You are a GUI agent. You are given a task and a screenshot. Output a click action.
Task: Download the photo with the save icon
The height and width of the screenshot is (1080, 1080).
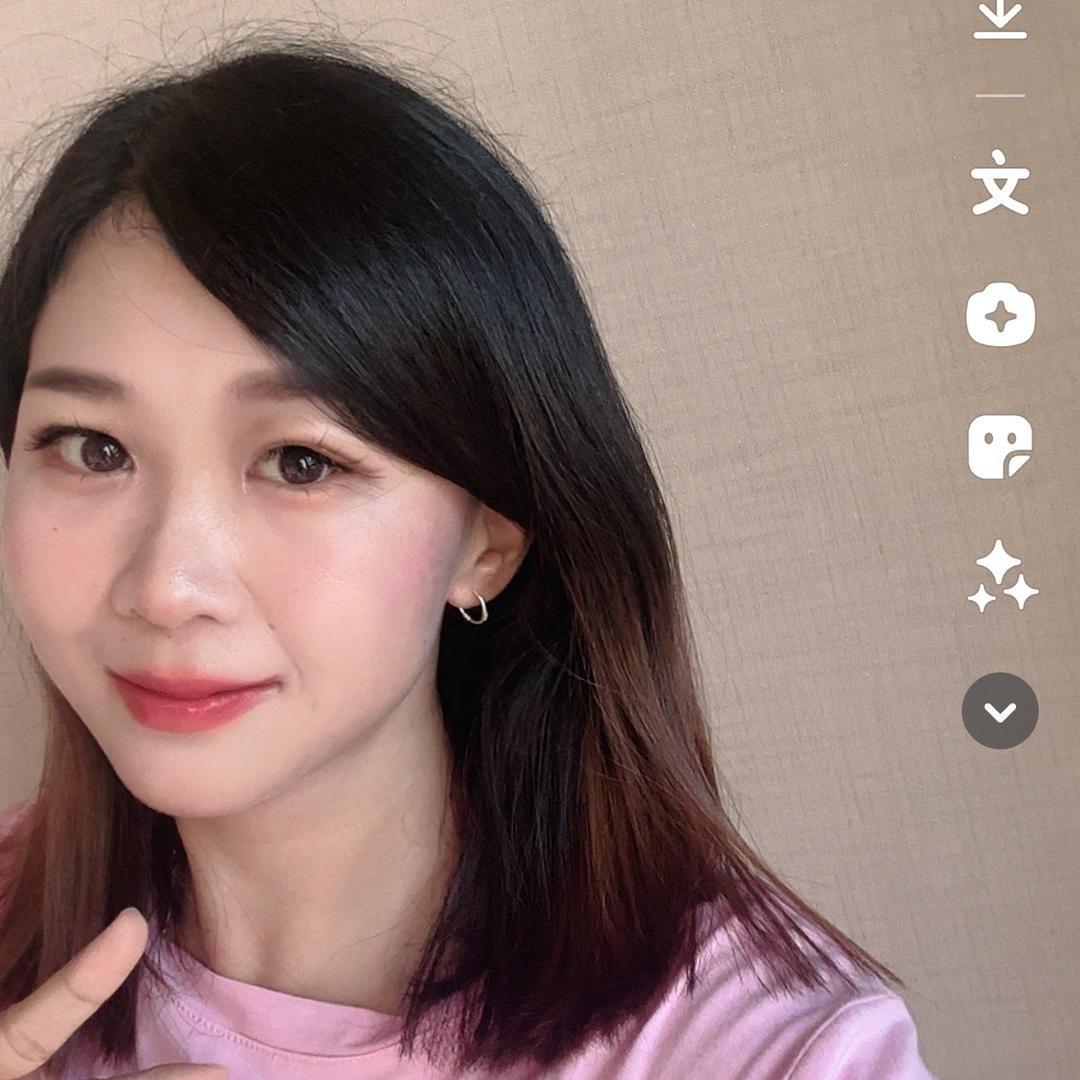point(1000,20)
